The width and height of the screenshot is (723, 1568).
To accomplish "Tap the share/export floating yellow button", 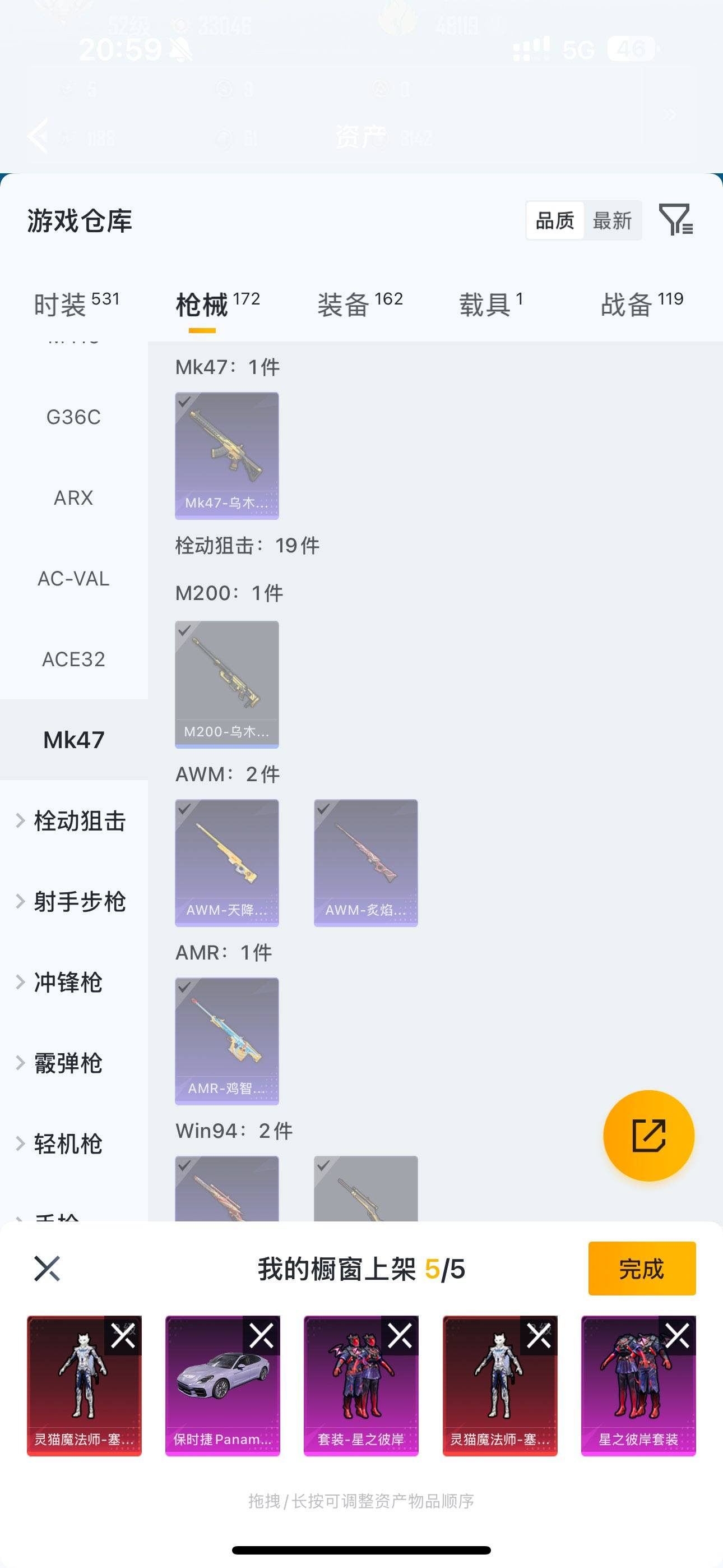I will point(649,1136).
